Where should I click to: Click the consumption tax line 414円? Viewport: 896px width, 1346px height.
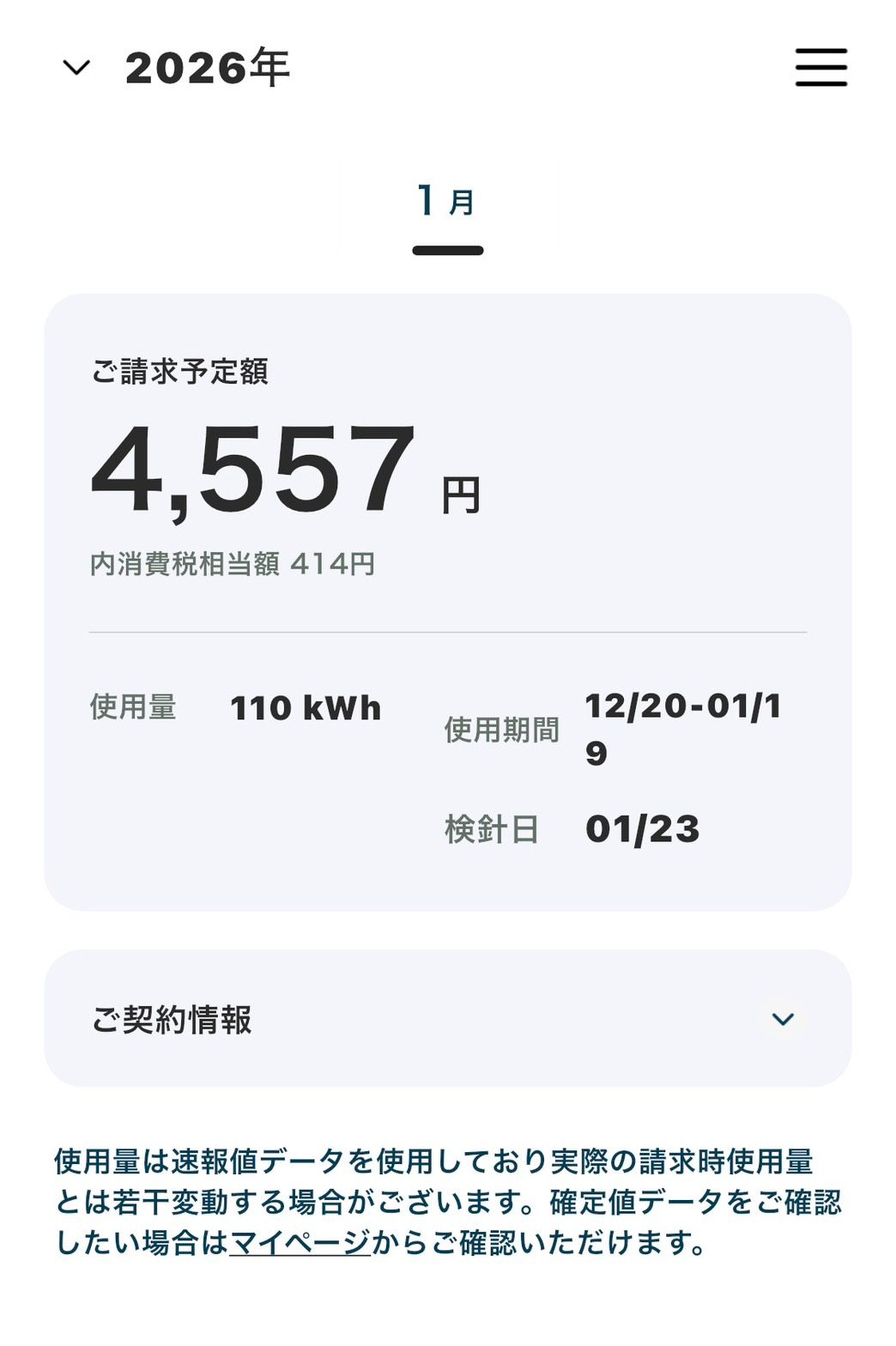point(235,565)
